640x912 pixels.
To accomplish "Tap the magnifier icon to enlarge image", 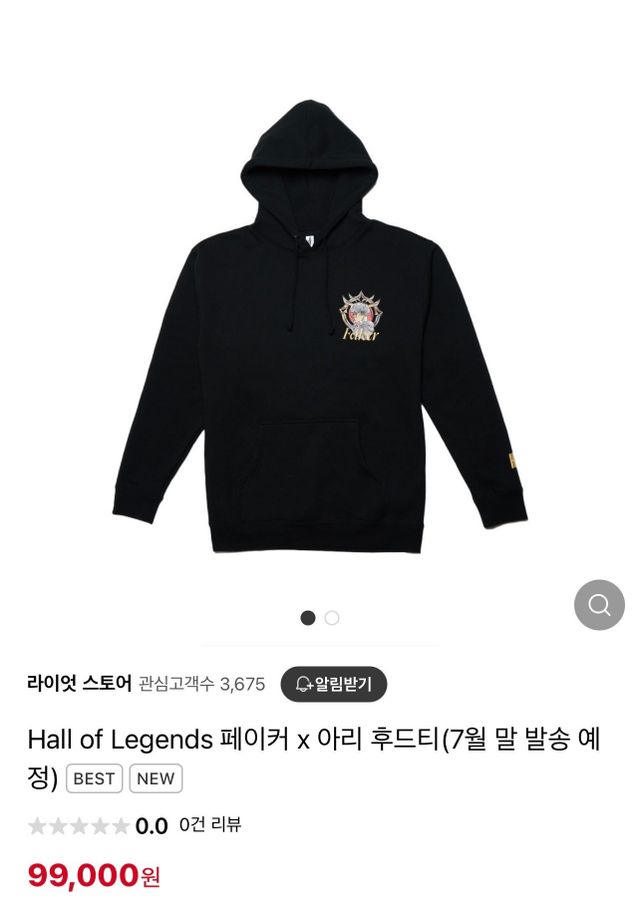I will (599, 605).
